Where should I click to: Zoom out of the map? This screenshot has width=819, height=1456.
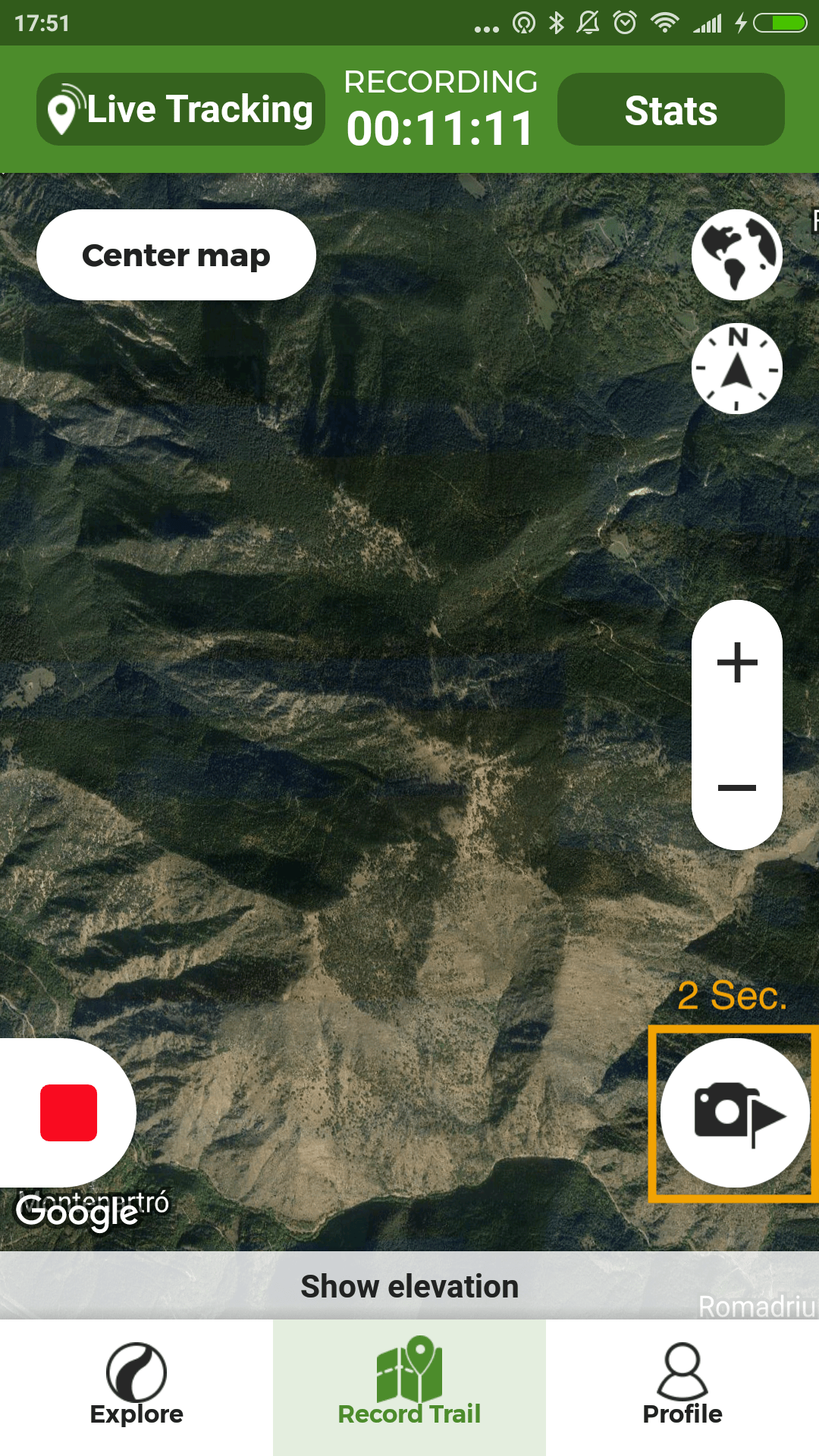click(736, 788)
